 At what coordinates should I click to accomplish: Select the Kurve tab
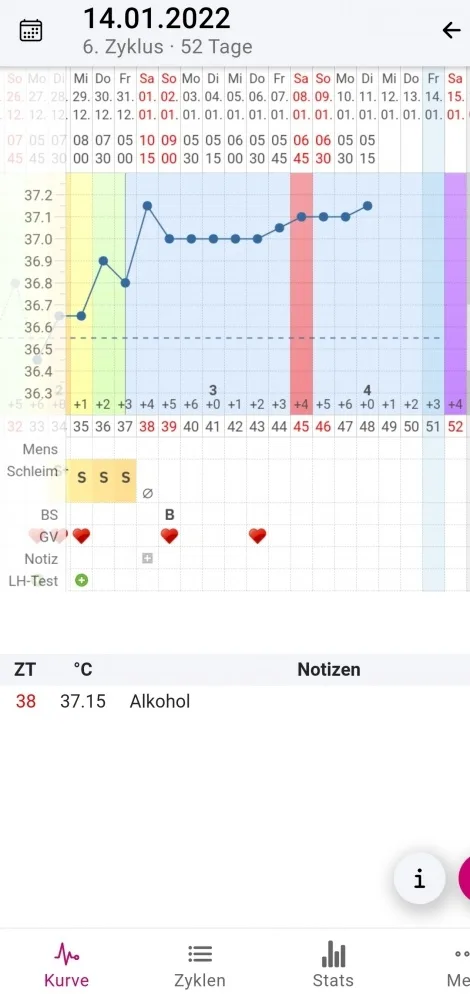tap(66, 966)
